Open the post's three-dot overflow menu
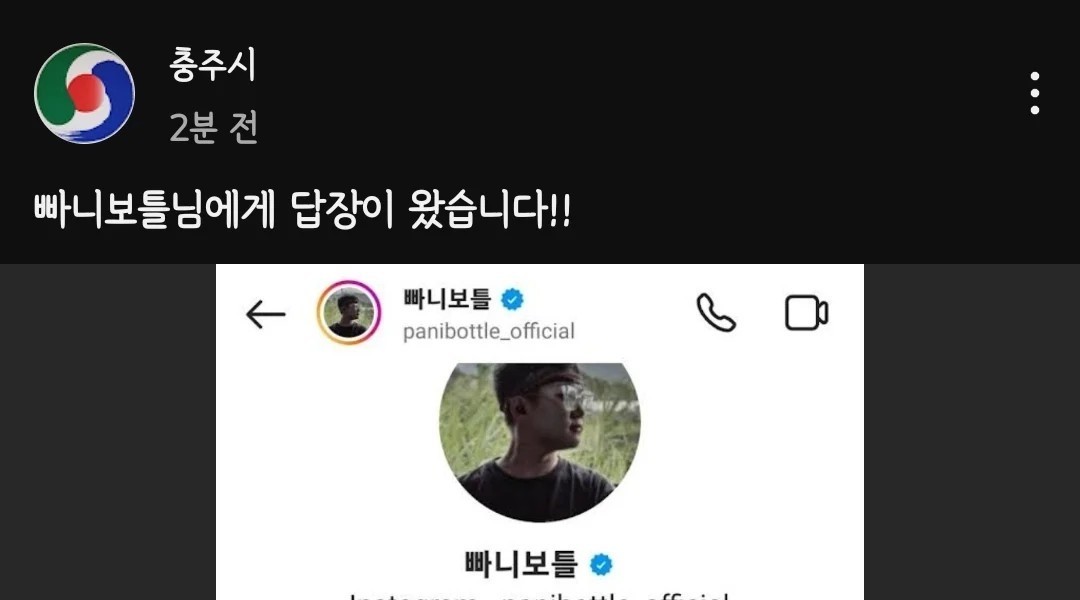This screenshot has width=1080, height=600. [x=1035, y=93]
